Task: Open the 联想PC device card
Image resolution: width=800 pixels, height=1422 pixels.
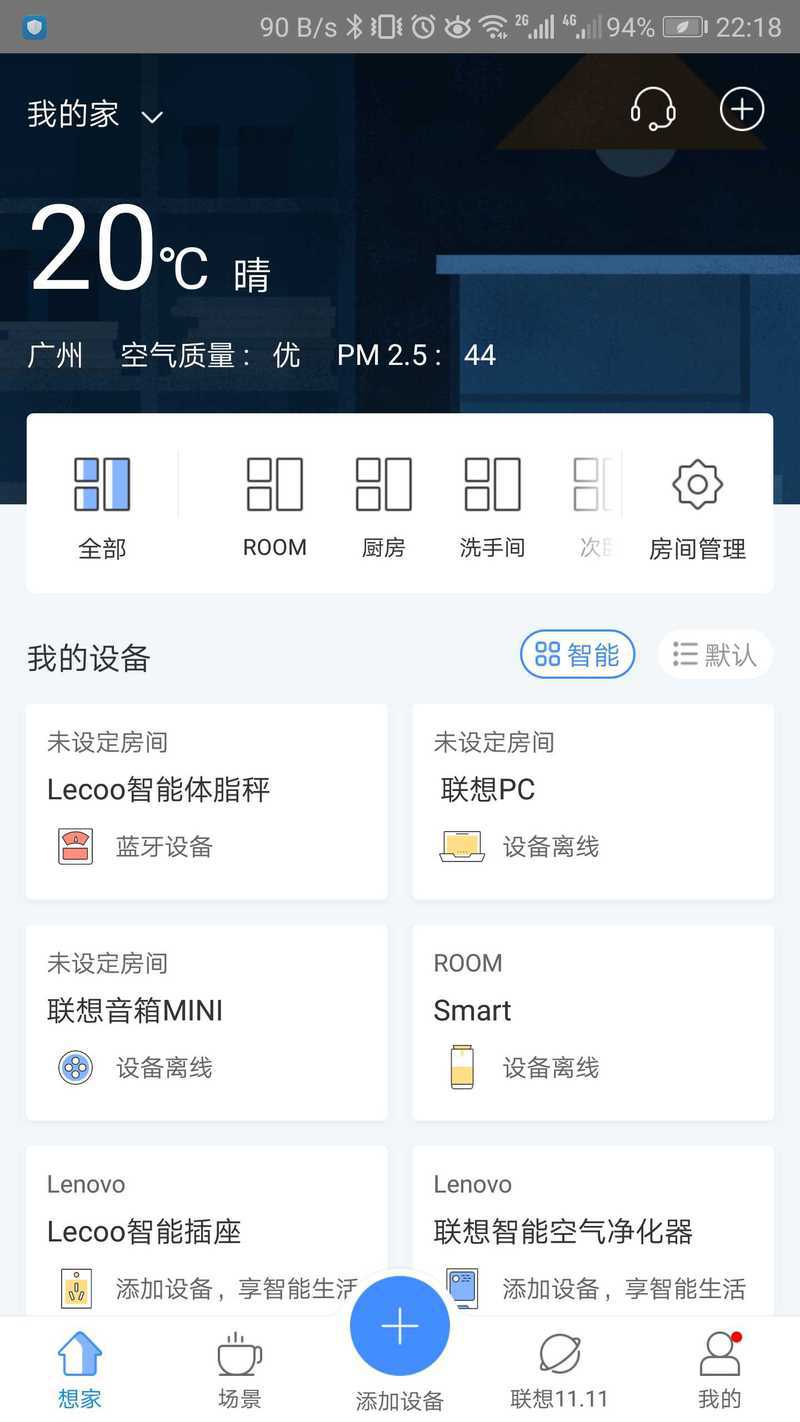Action: pyautogui.click(x=593, y=801)
